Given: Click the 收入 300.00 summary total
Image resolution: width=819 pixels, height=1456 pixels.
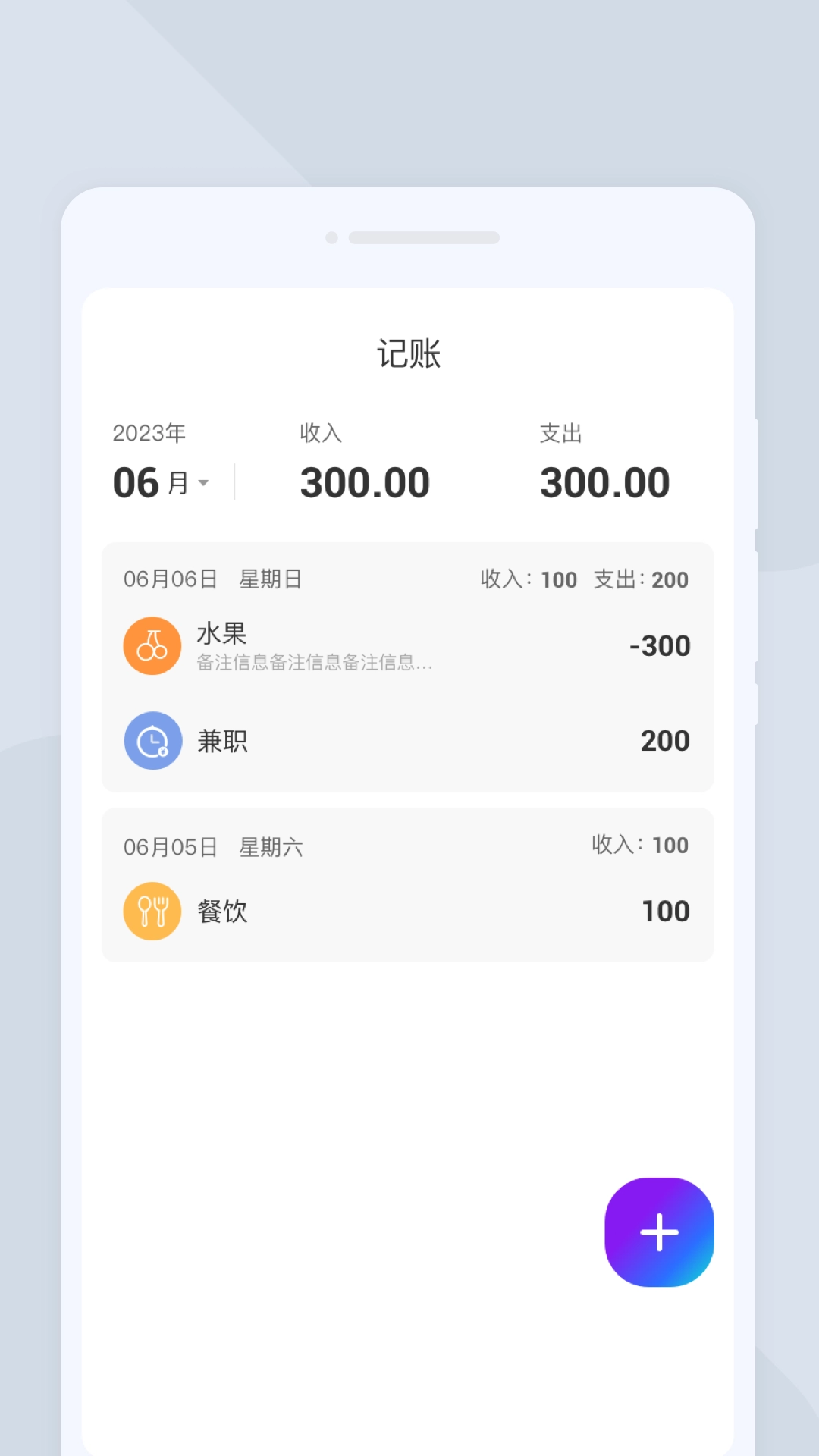Looking at the screenshot, I should 366,482.
